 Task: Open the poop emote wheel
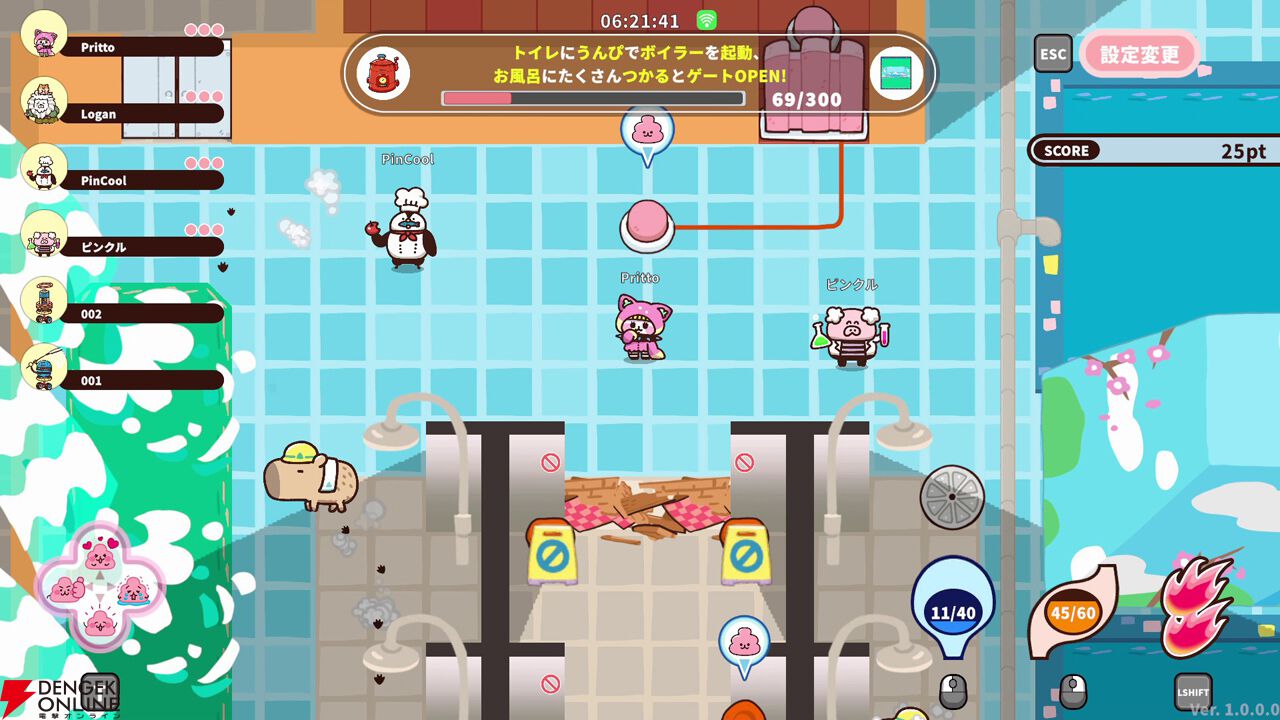click(x=99, y=589)
